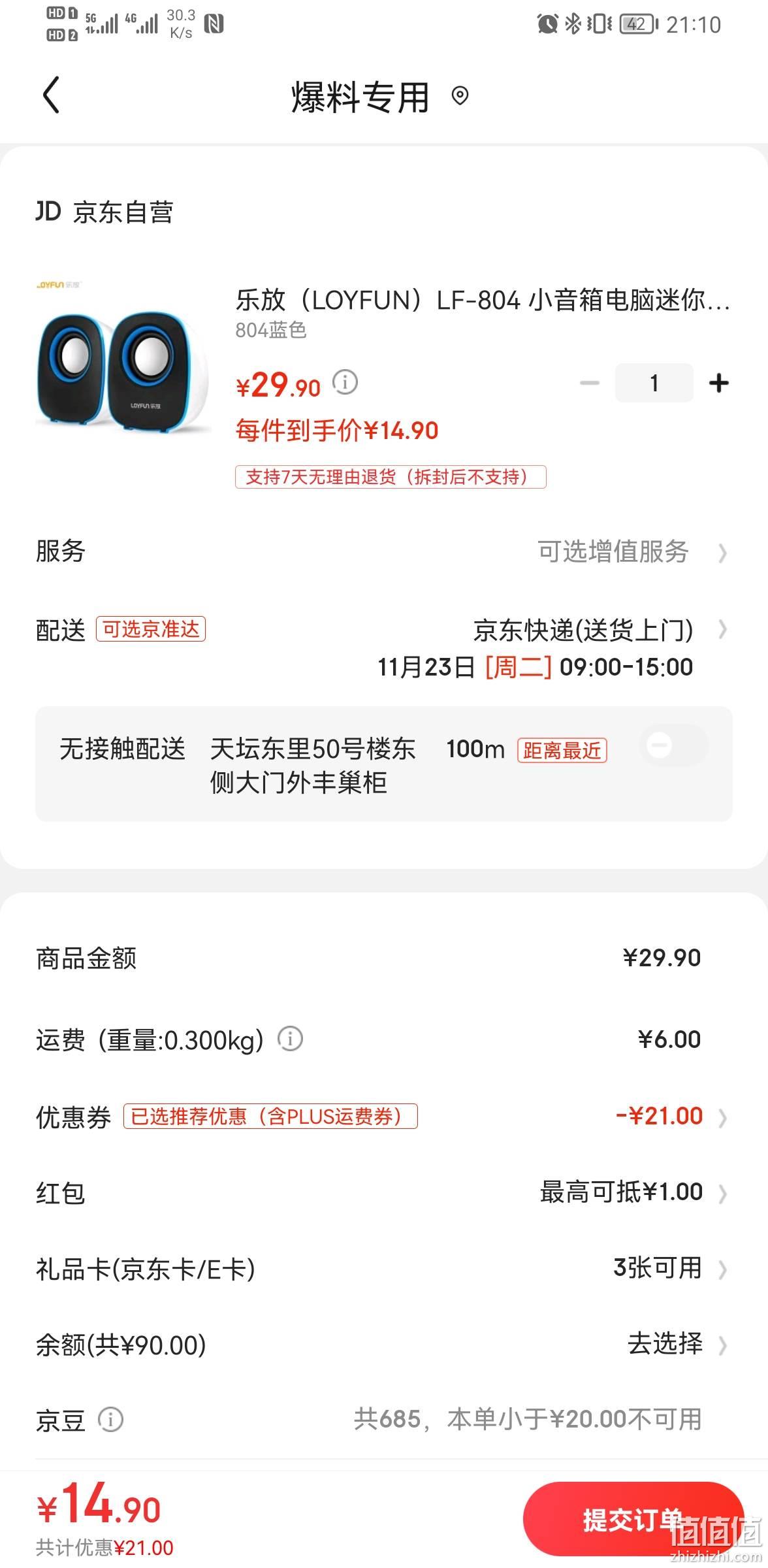Increase the item quantity with plus
The width and height of the screenshot is (768, 1568).
click(718, 383)
